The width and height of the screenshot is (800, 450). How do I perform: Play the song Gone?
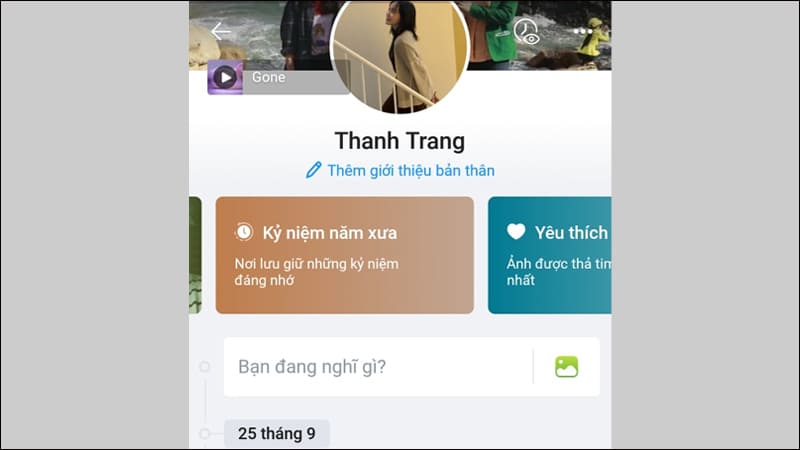tap(225, 77)
